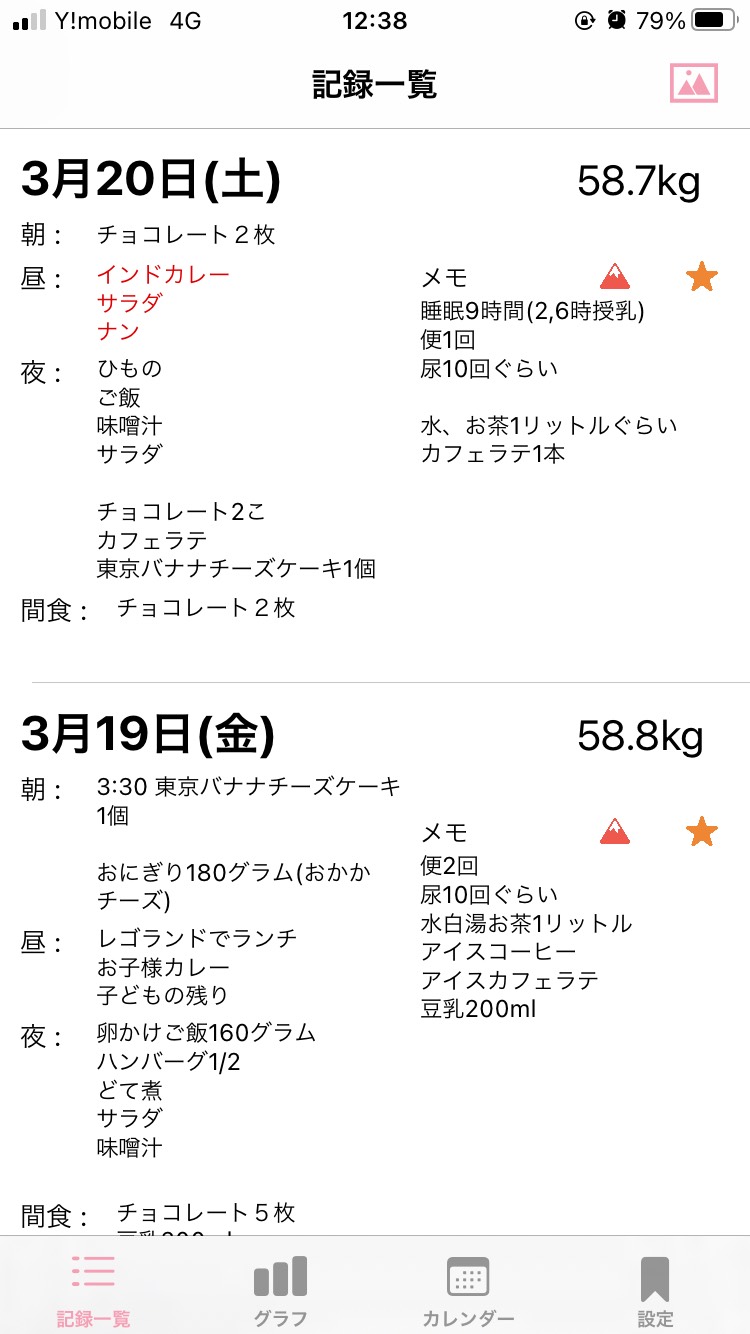Tap the mountain icon in 3月19日 memo
Screen dimensions: 750x1334
tap(616, 831)
